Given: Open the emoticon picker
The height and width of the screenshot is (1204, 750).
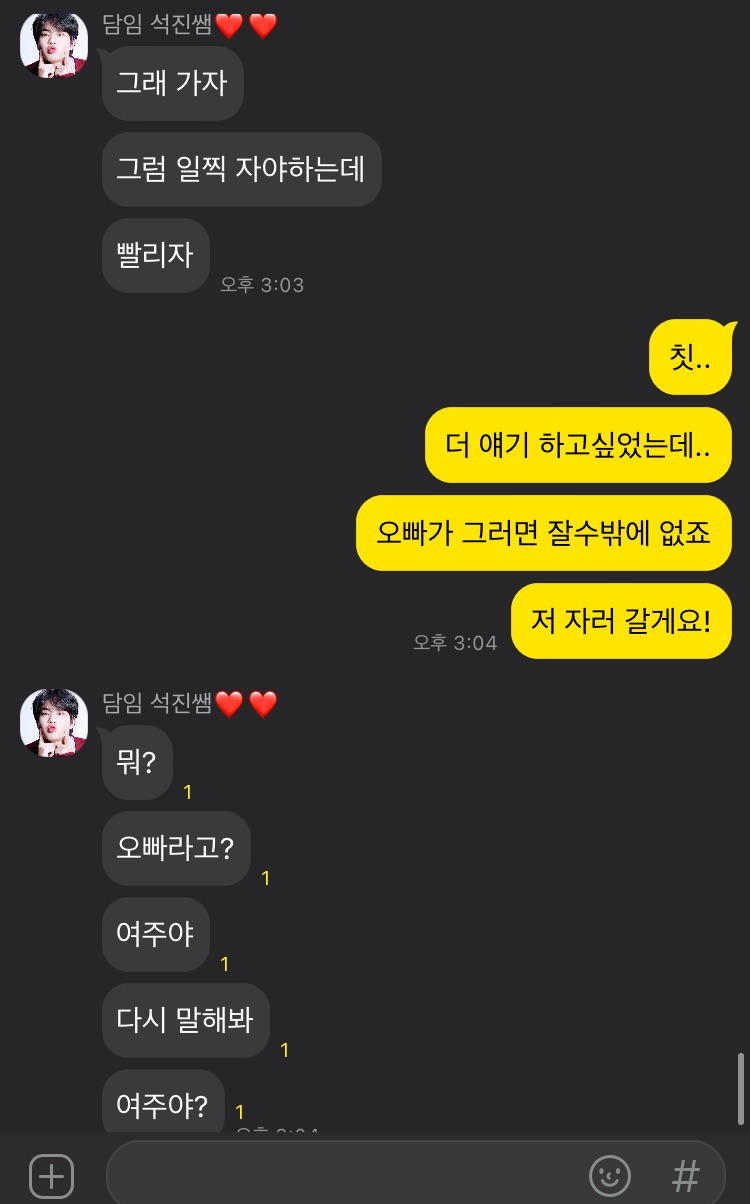Looking at the screenshot, I should pos(610,1175).
